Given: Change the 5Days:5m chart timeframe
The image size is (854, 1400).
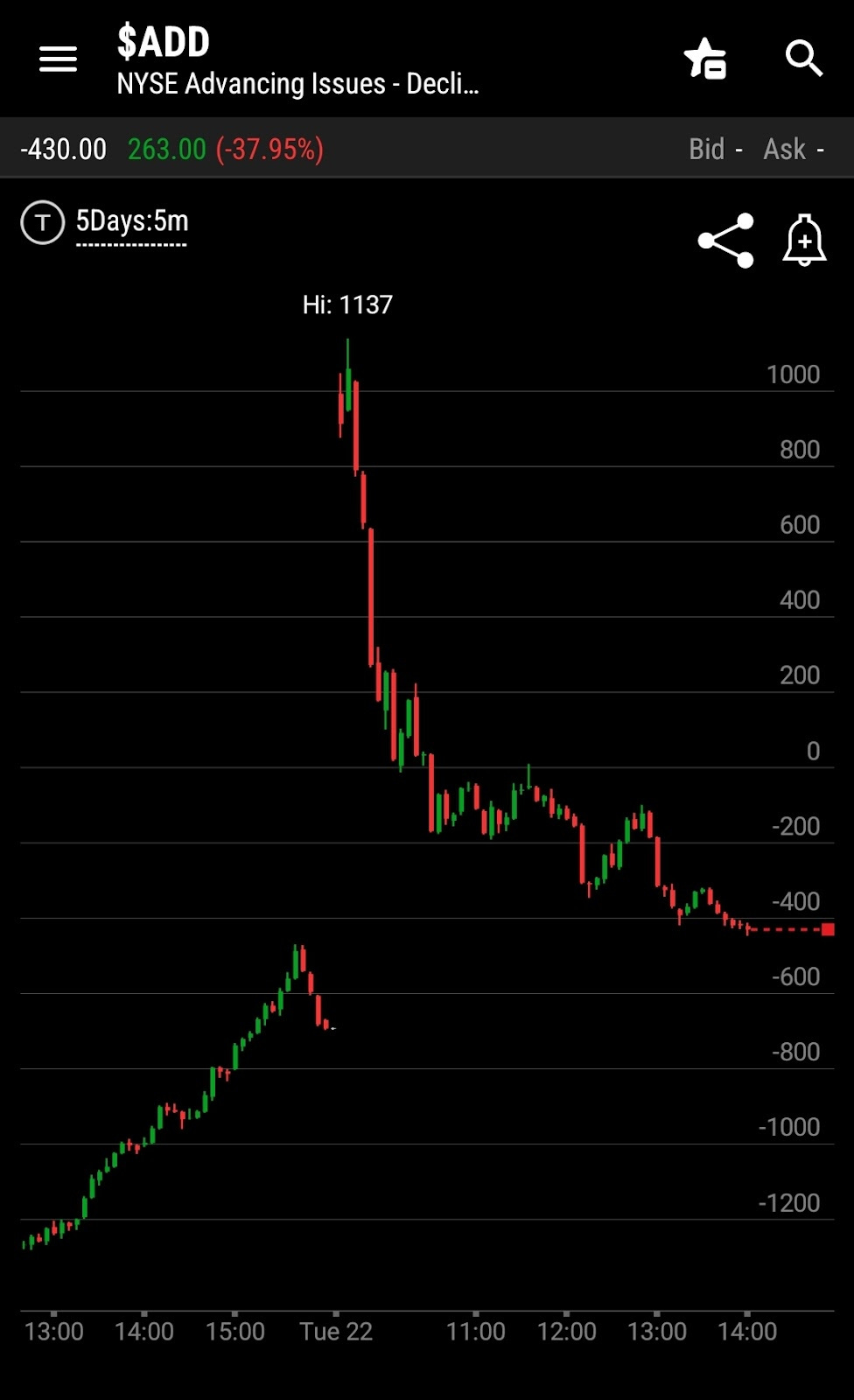Looking at the screenshot, I should pyautogui.click(x=132, y=222).
